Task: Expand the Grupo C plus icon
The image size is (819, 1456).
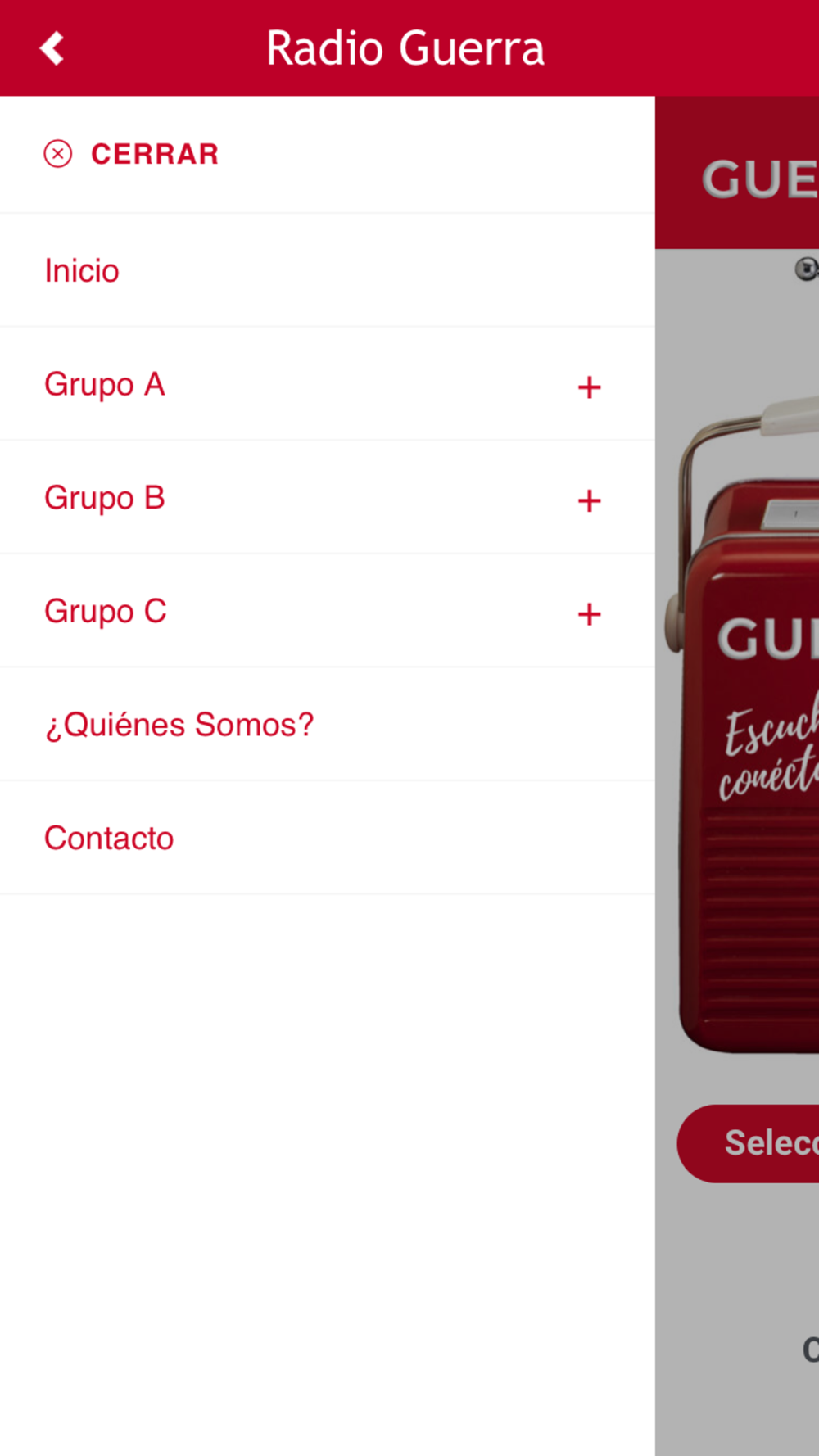Action: pyautogui.click(x=589, y=613)
